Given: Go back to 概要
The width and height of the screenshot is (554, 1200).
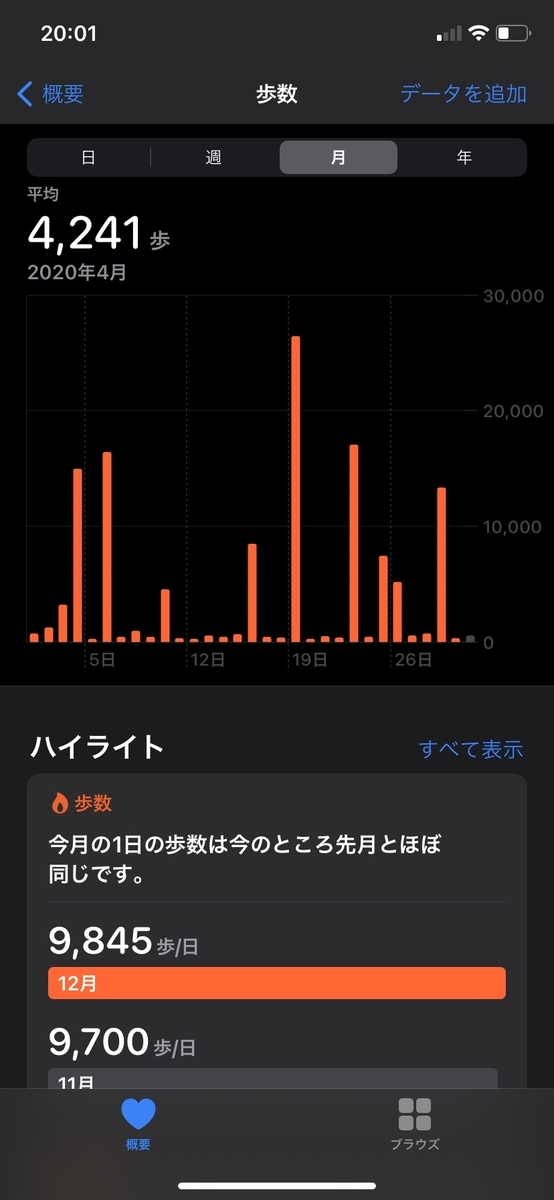Looking at the screenshot, I should point(51,94).
